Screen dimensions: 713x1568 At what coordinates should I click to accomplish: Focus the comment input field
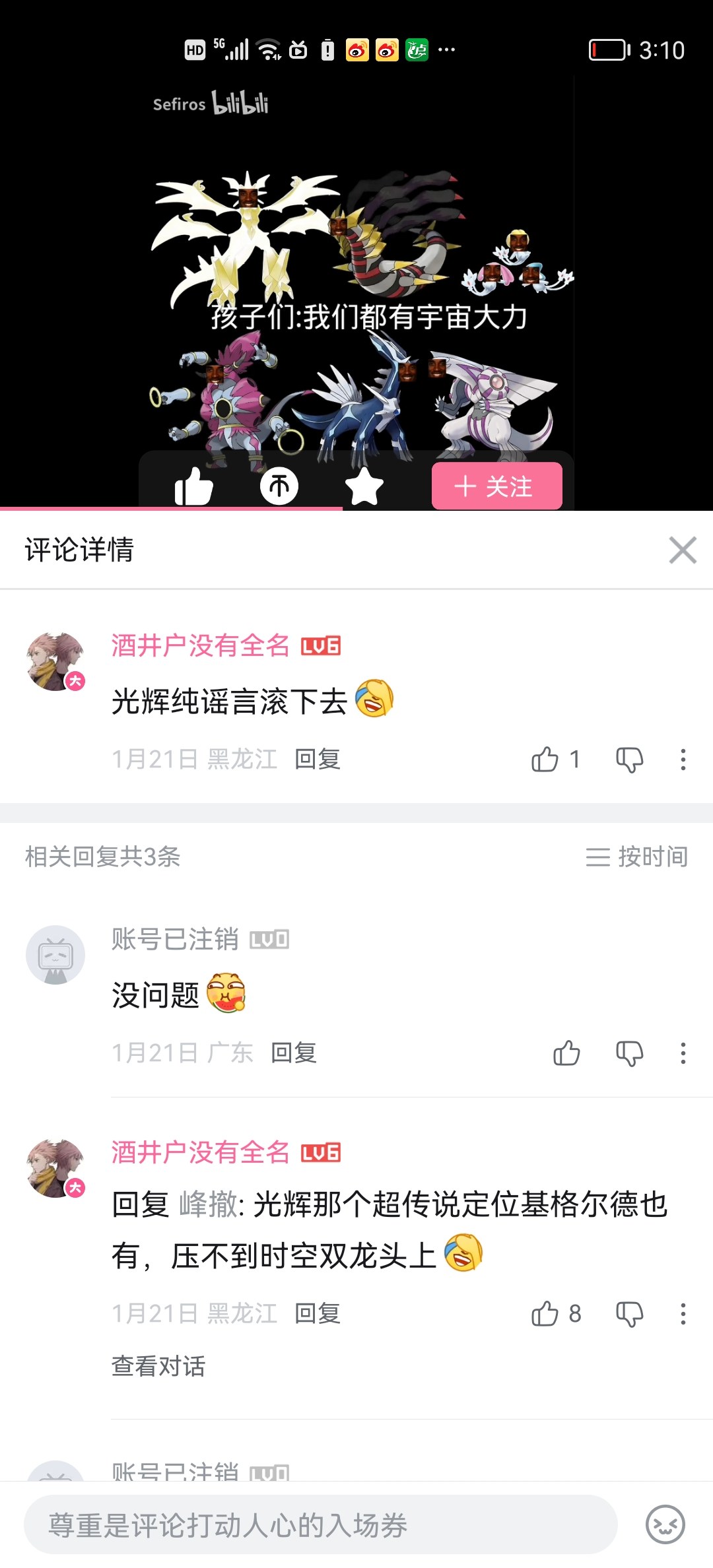(x=321, y=1525)
